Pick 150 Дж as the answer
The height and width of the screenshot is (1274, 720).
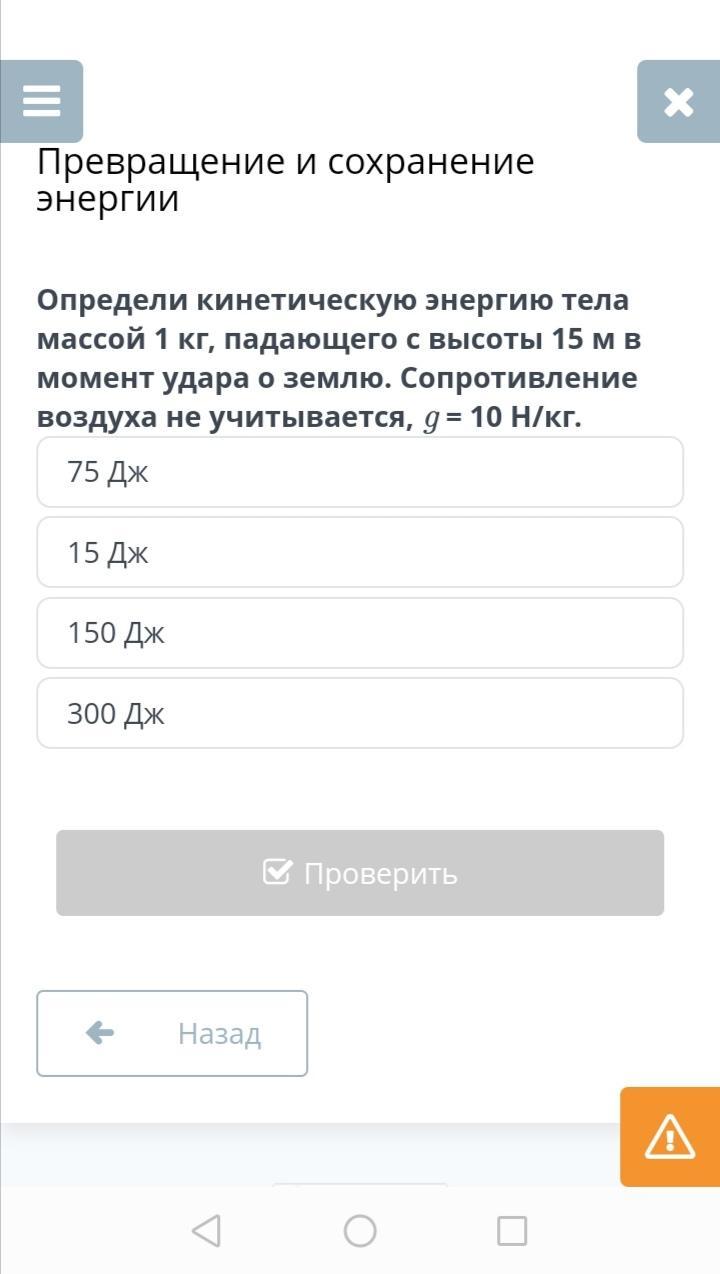360,633
